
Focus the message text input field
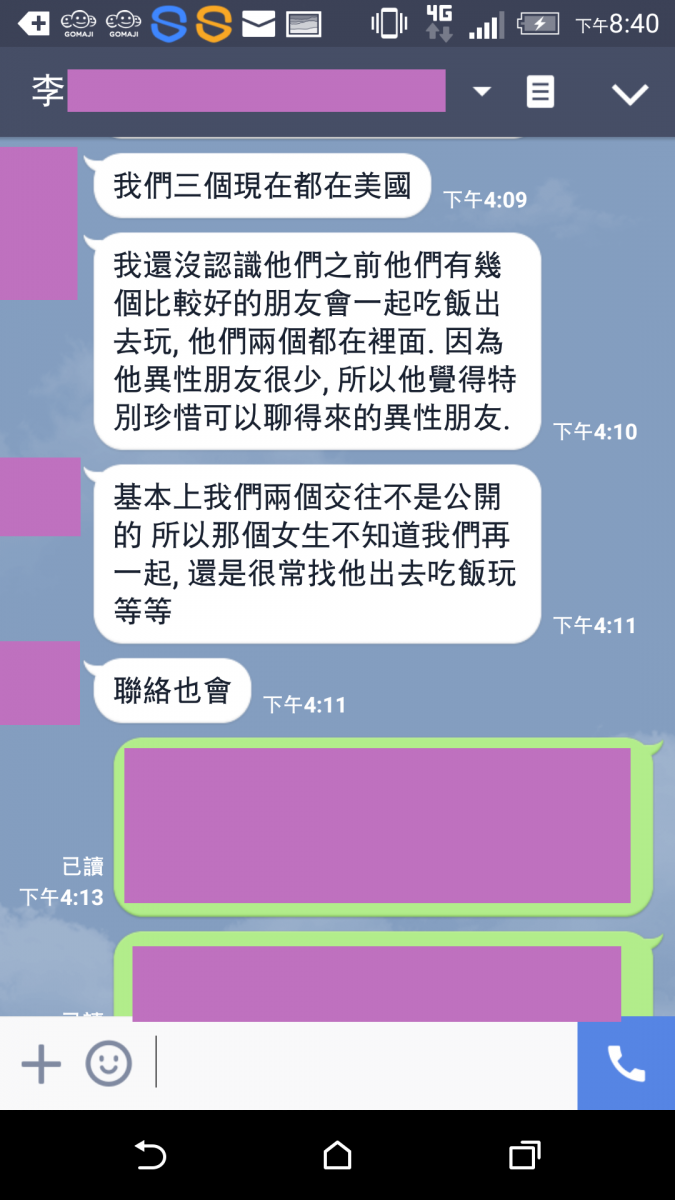(x=365, y=1064)
